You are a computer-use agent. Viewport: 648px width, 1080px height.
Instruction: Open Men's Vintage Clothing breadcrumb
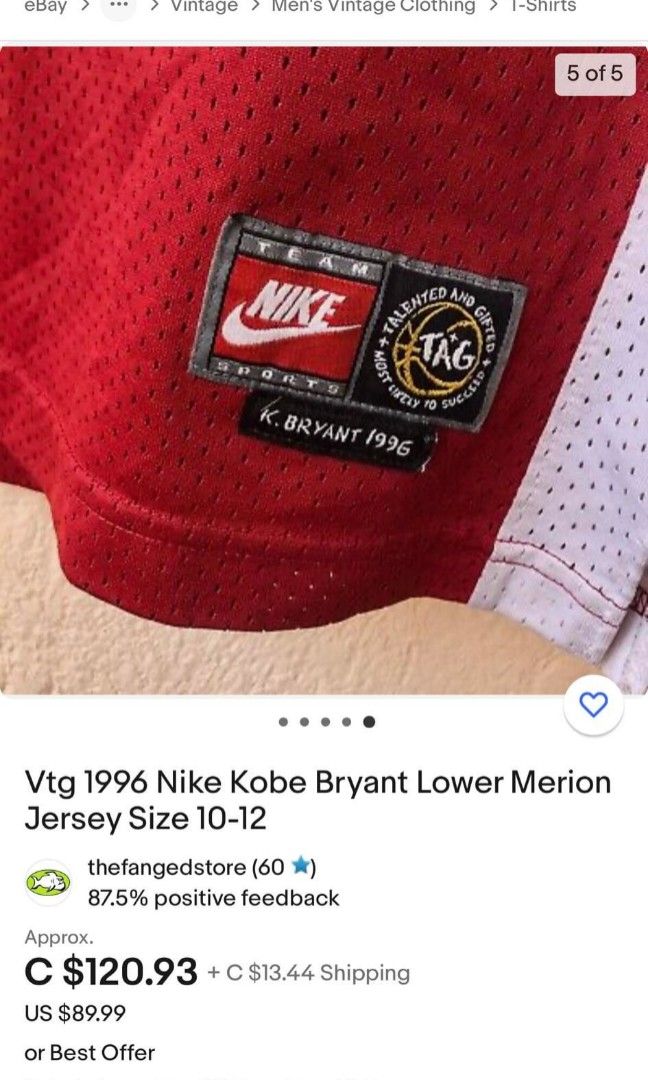click(373, 6)
